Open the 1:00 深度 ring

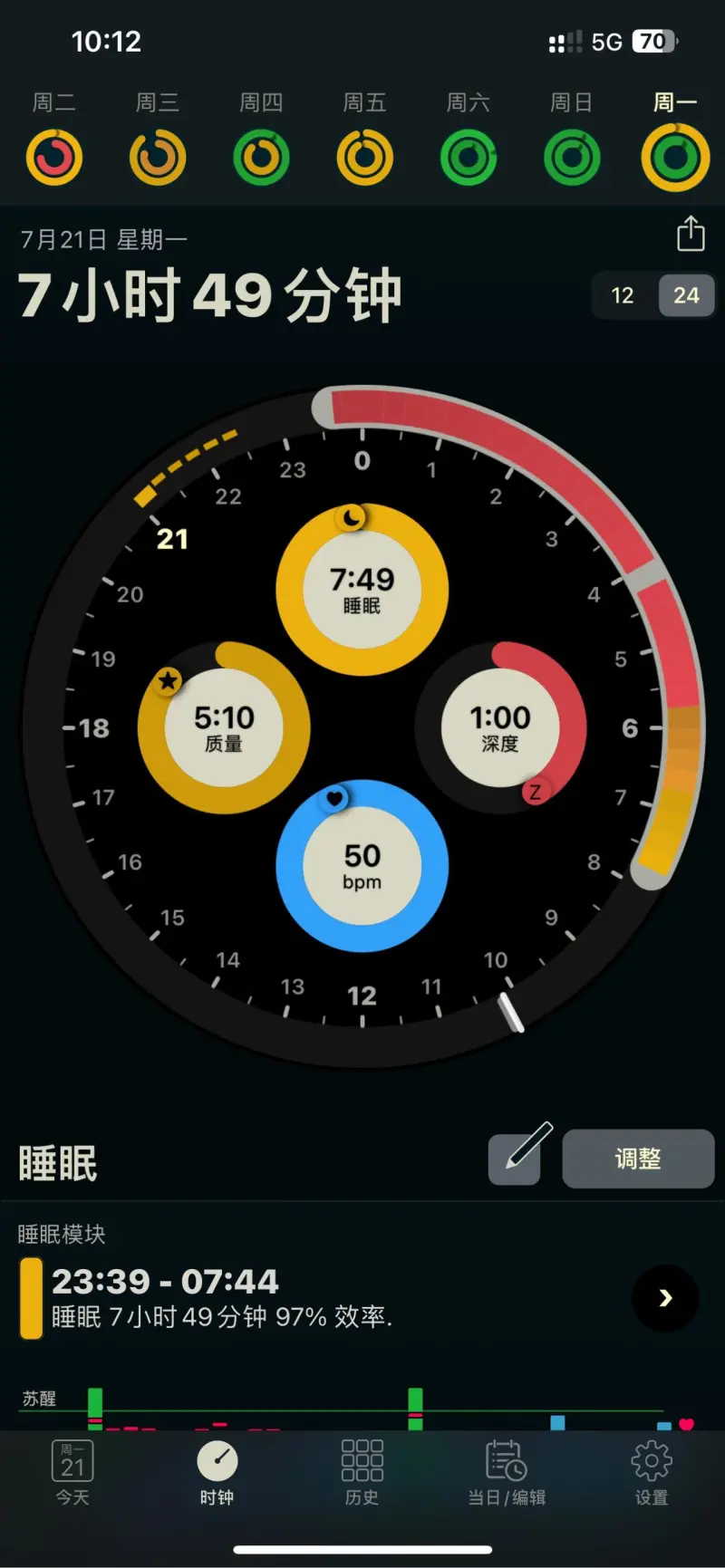point(500,728)
